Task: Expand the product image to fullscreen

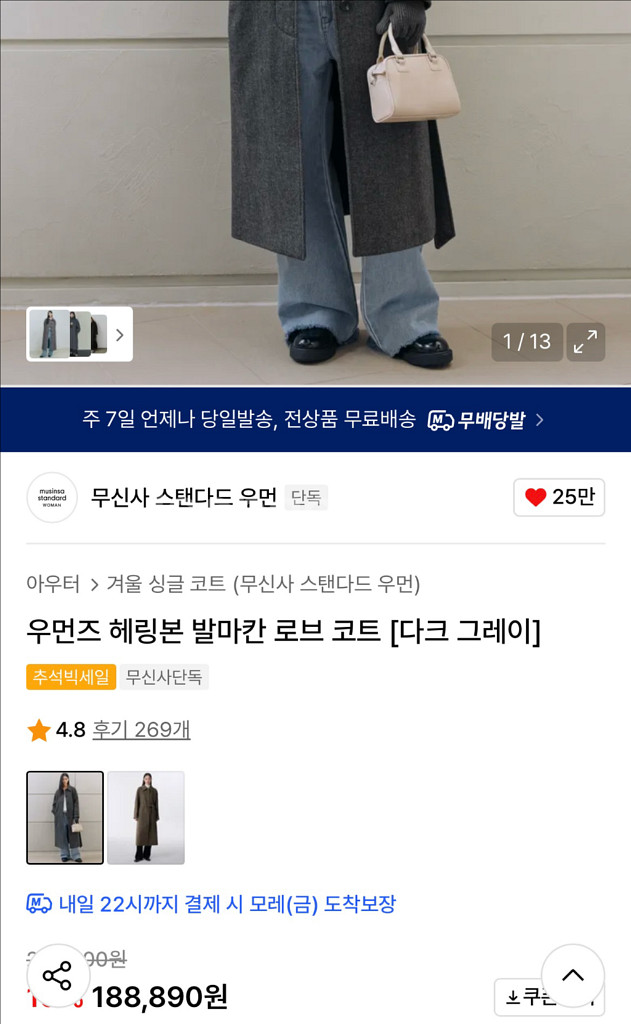Action: click(x=586, y=342)
